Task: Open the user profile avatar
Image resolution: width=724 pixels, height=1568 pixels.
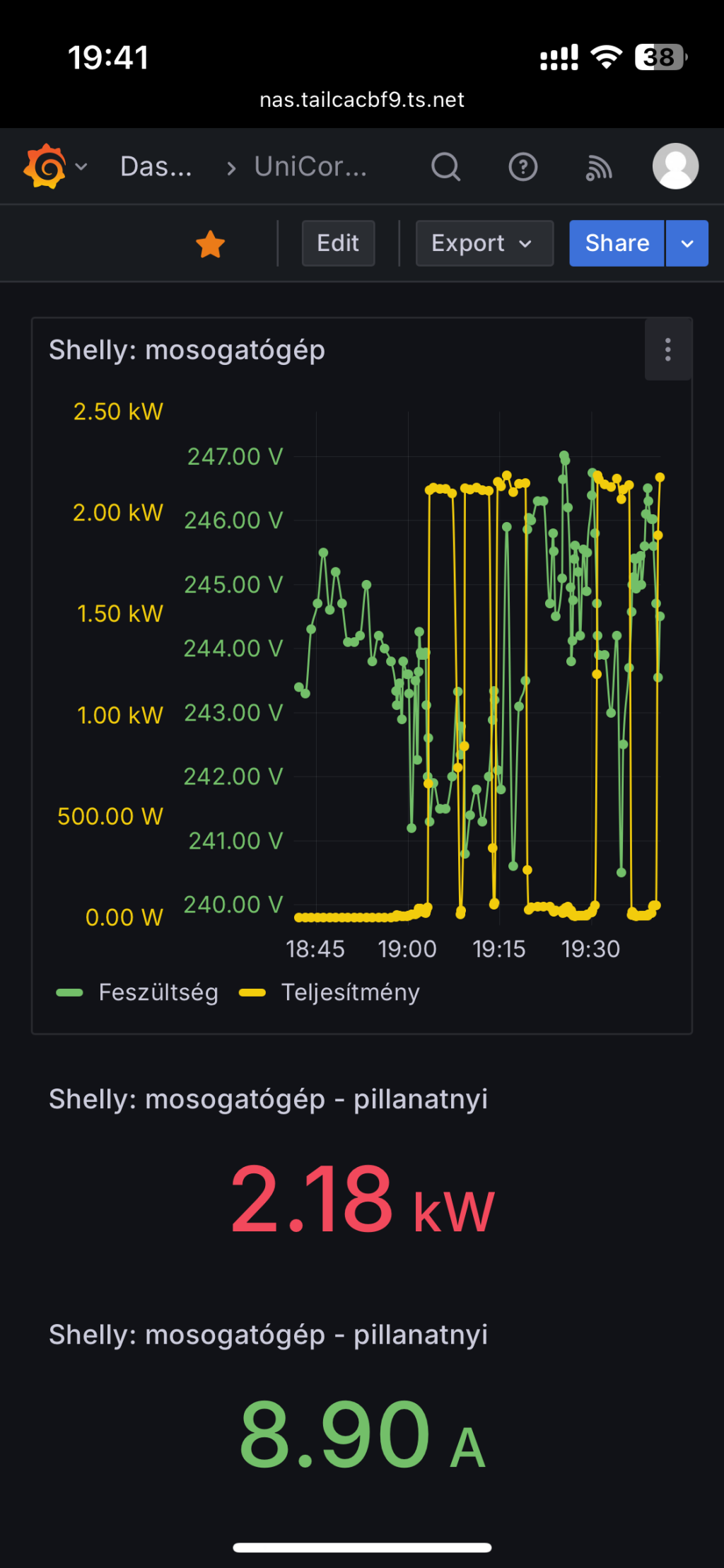Action: pyautogui.click(x=675, y=166)
